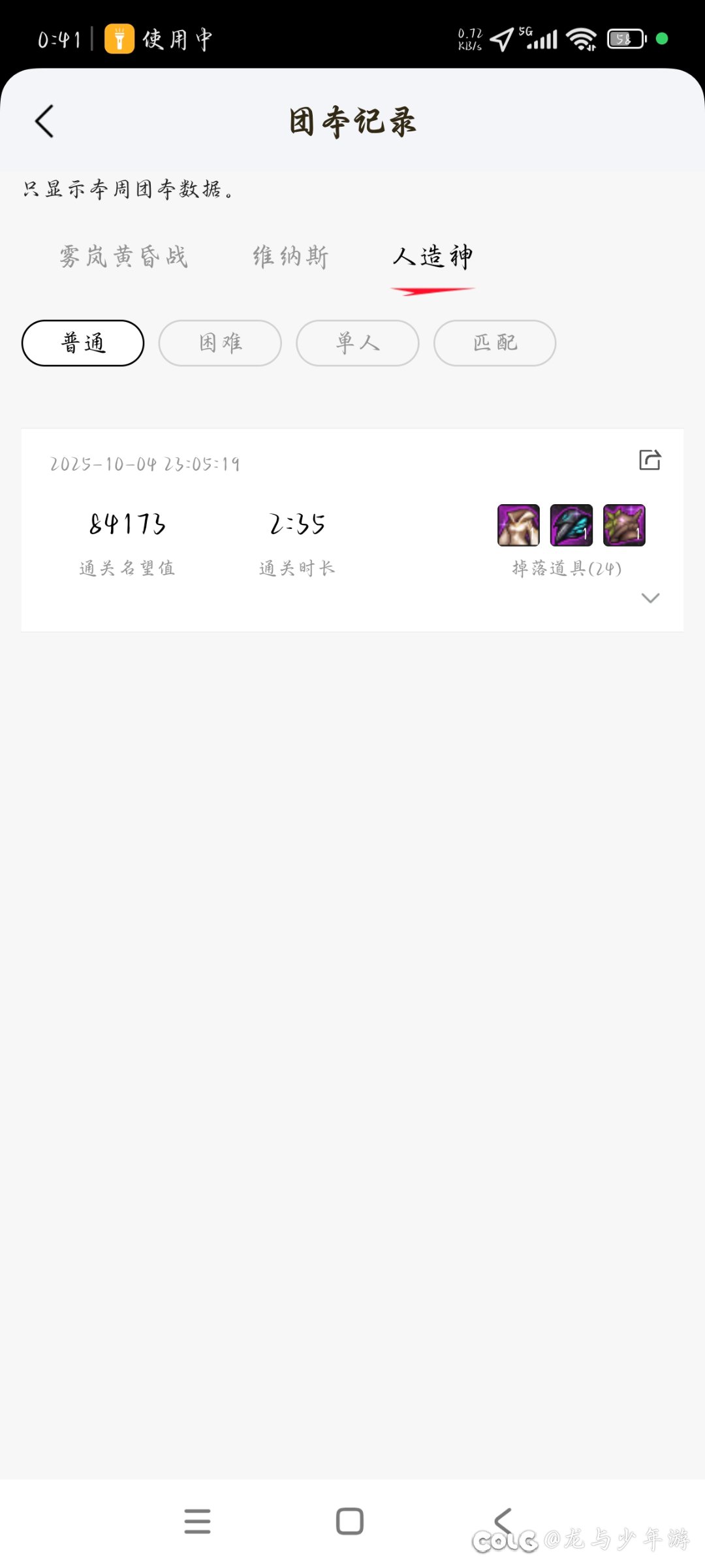This screenshot has width=705, height=1568.
Task: Share the 2025-10-04 raid record
Action: (x=650, y=460)
